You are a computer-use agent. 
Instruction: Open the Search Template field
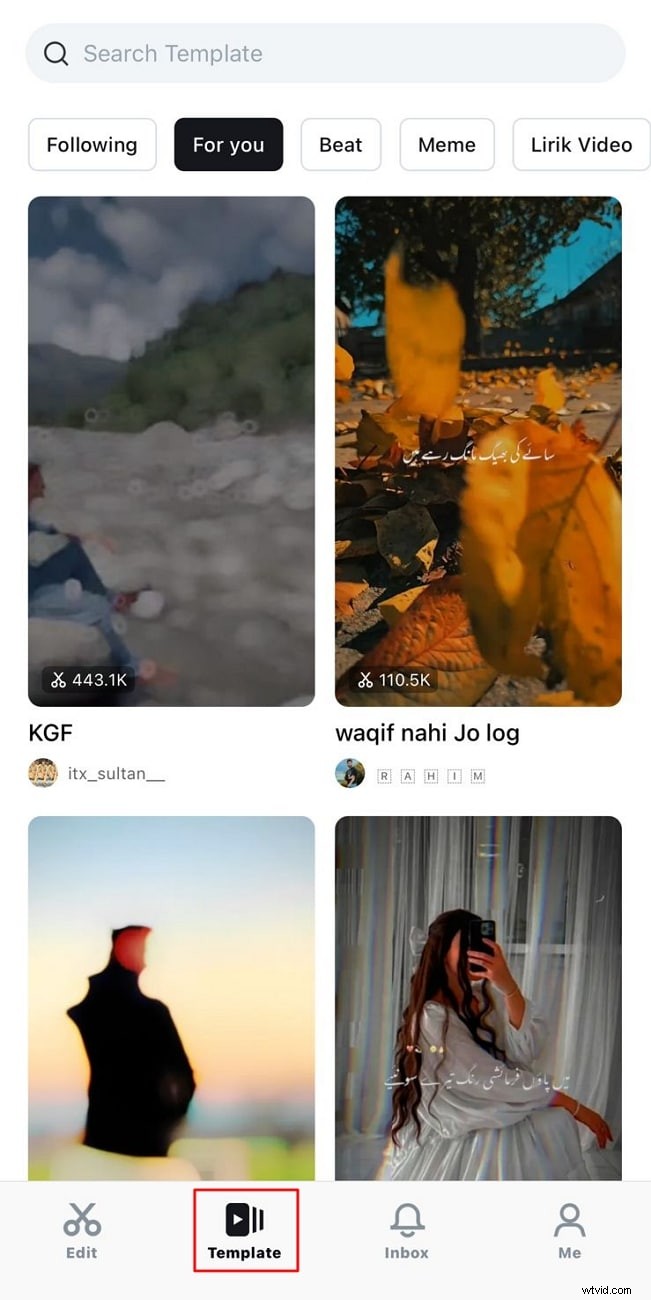click(325, 54)
